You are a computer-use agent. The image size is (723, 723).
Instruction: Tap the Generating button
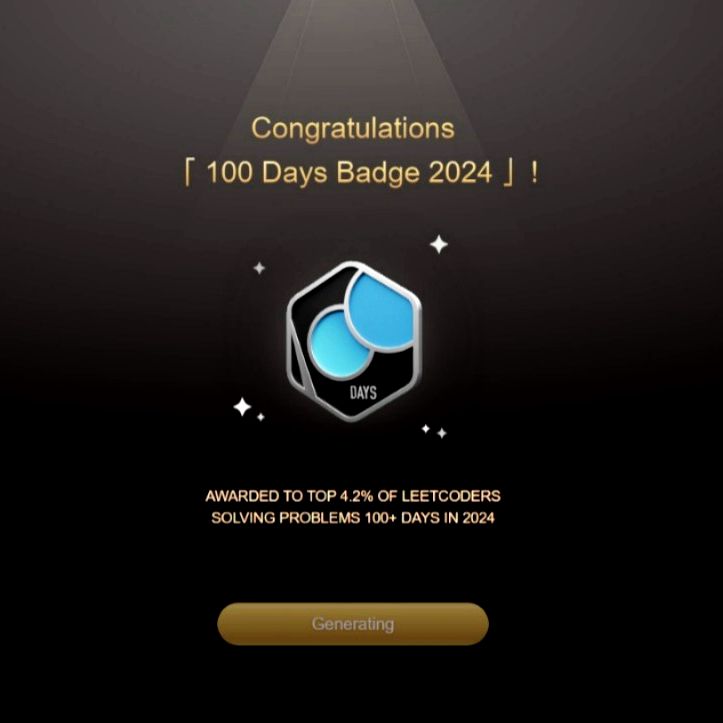(x=353, y=624)
